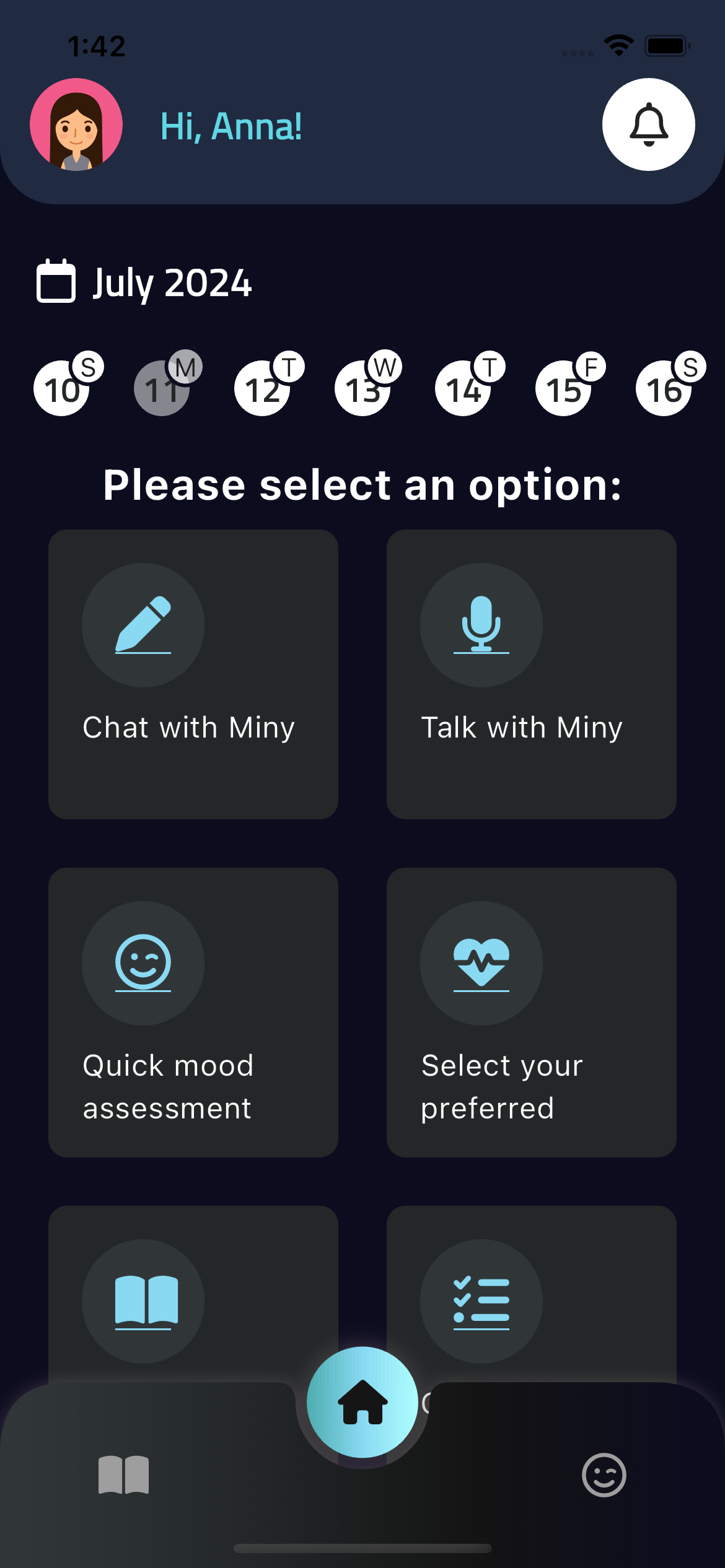The height and width of the screenshot is (1568, 725).
Task: Select Tuesday the 12th
Action: [263, 389]
